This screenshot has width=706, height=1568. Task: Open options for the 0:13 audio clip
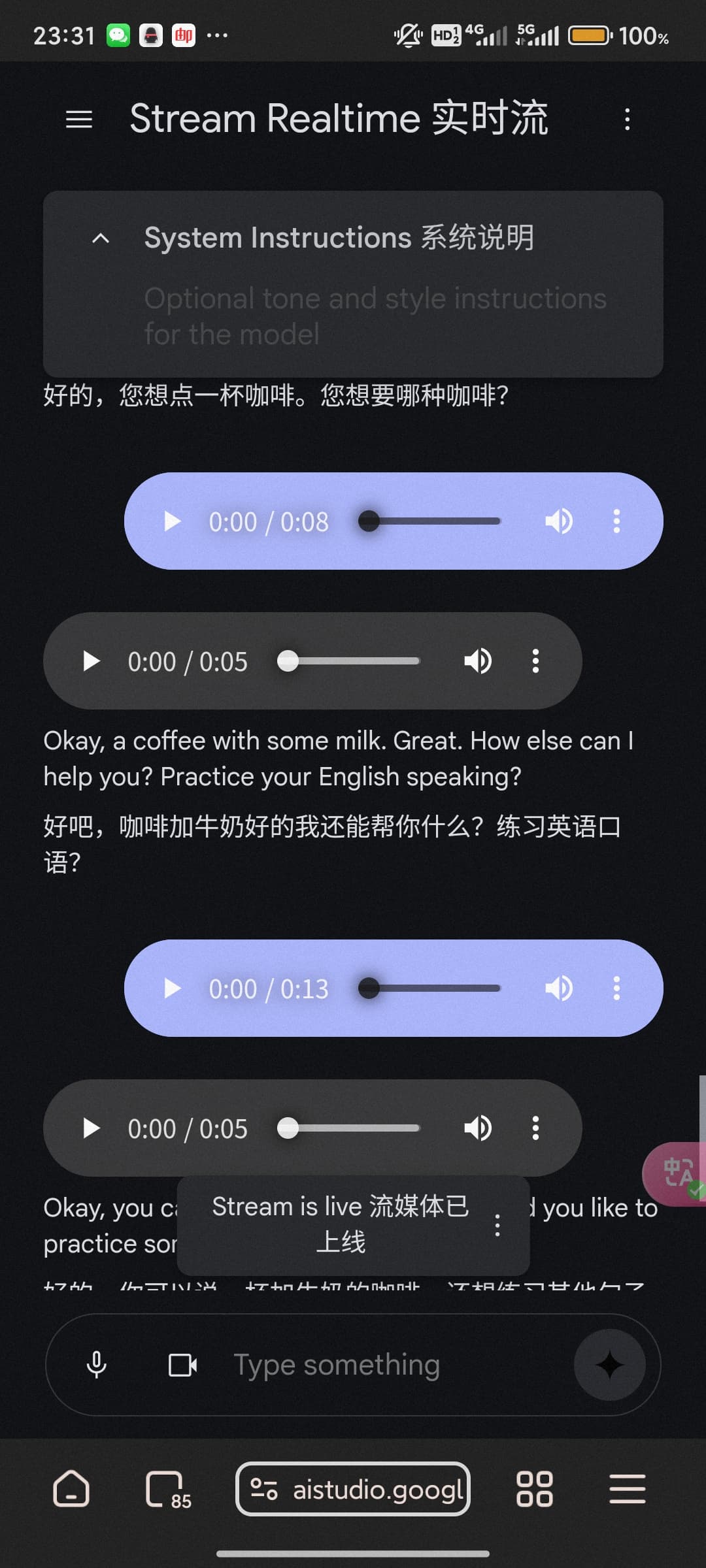616,988
